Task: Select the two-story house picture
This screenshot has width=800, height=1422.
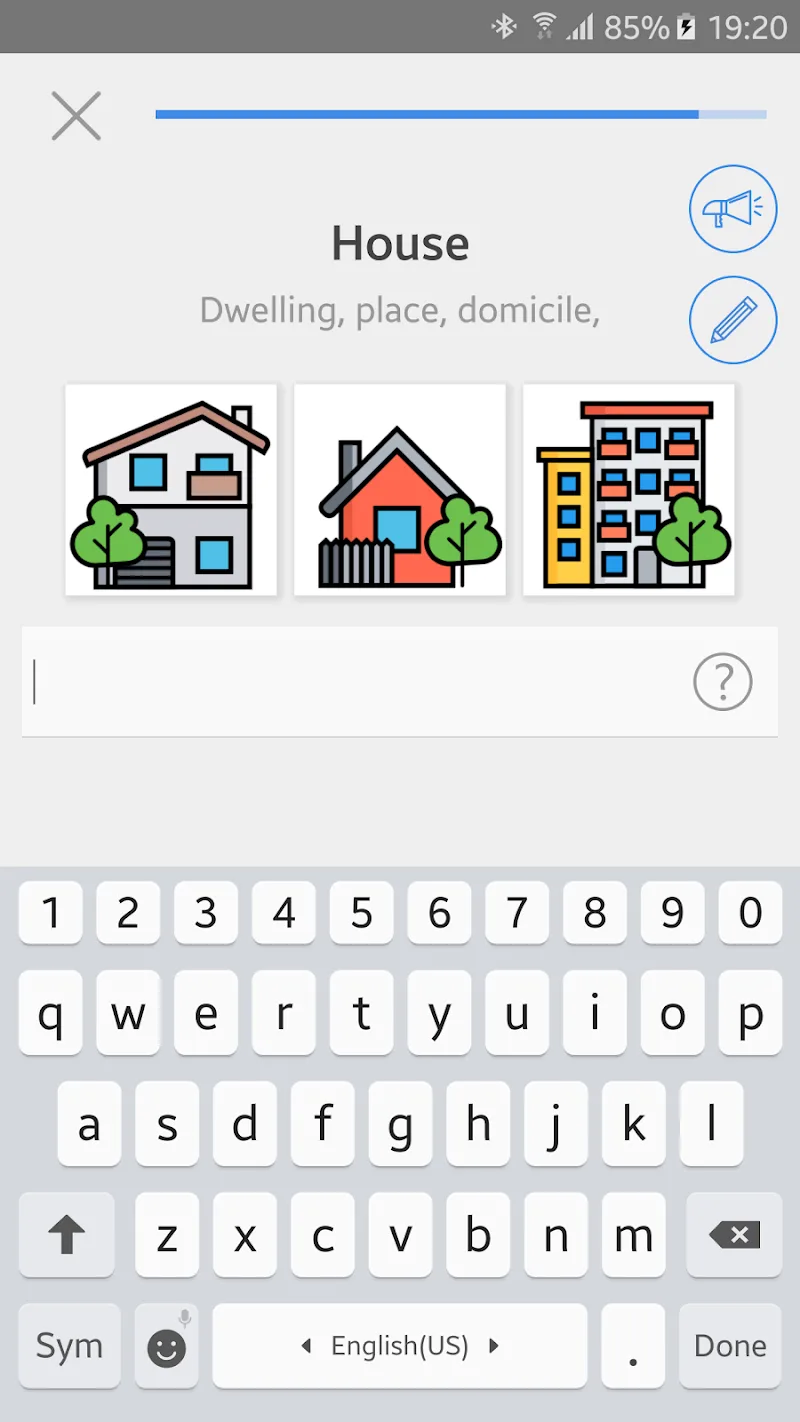Action: tap(171, 489)
